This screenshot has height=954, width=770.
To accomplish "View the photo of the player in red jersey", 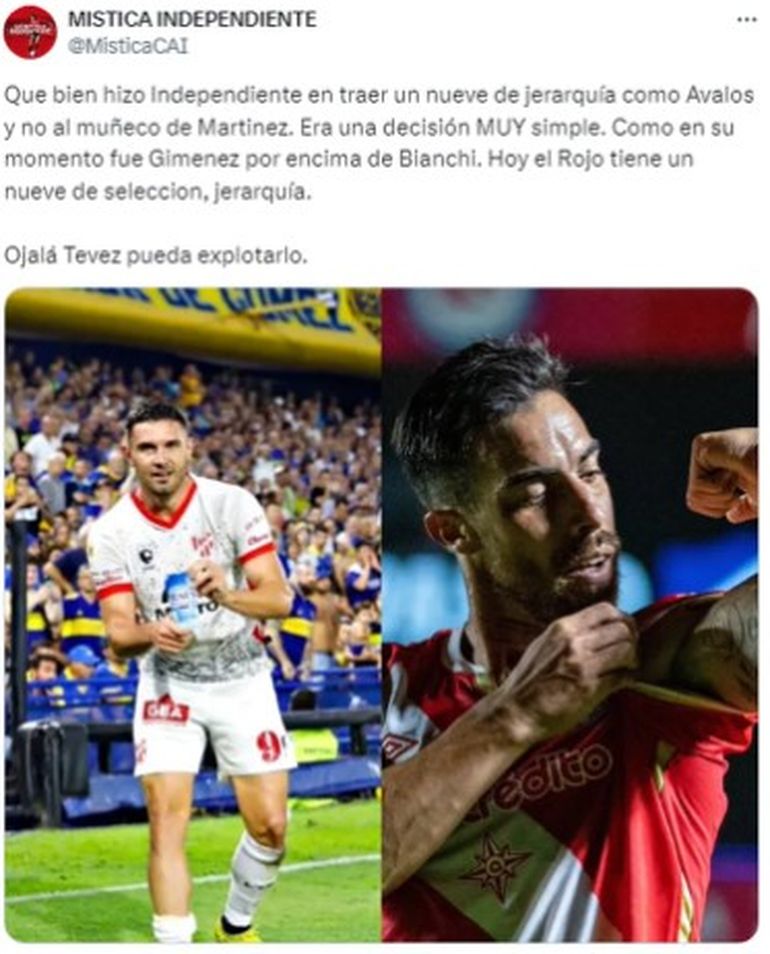I will point(569,615).
